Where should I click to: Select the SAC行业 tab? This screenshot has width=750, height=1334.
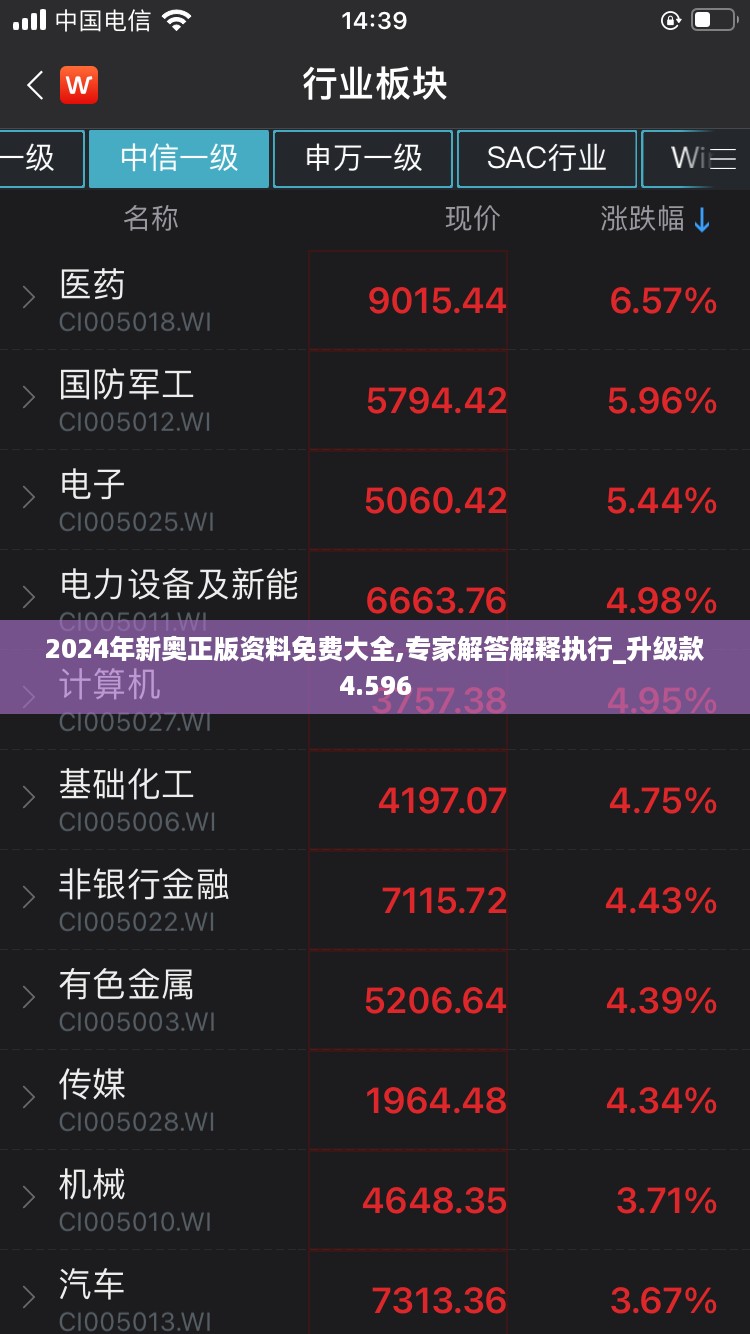pos(547,158)
